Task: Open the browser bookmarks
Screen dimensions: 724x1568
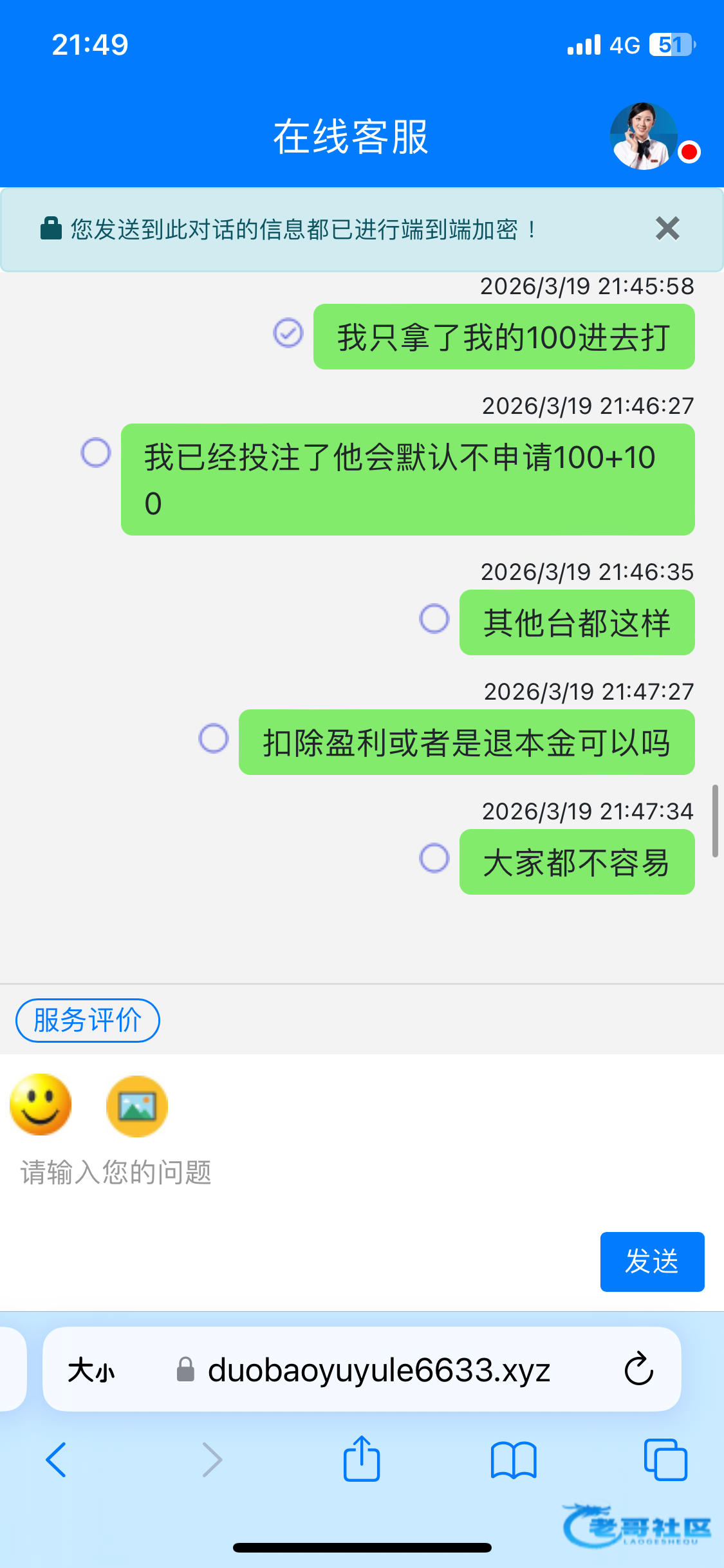Action: tap(513, 1459)
